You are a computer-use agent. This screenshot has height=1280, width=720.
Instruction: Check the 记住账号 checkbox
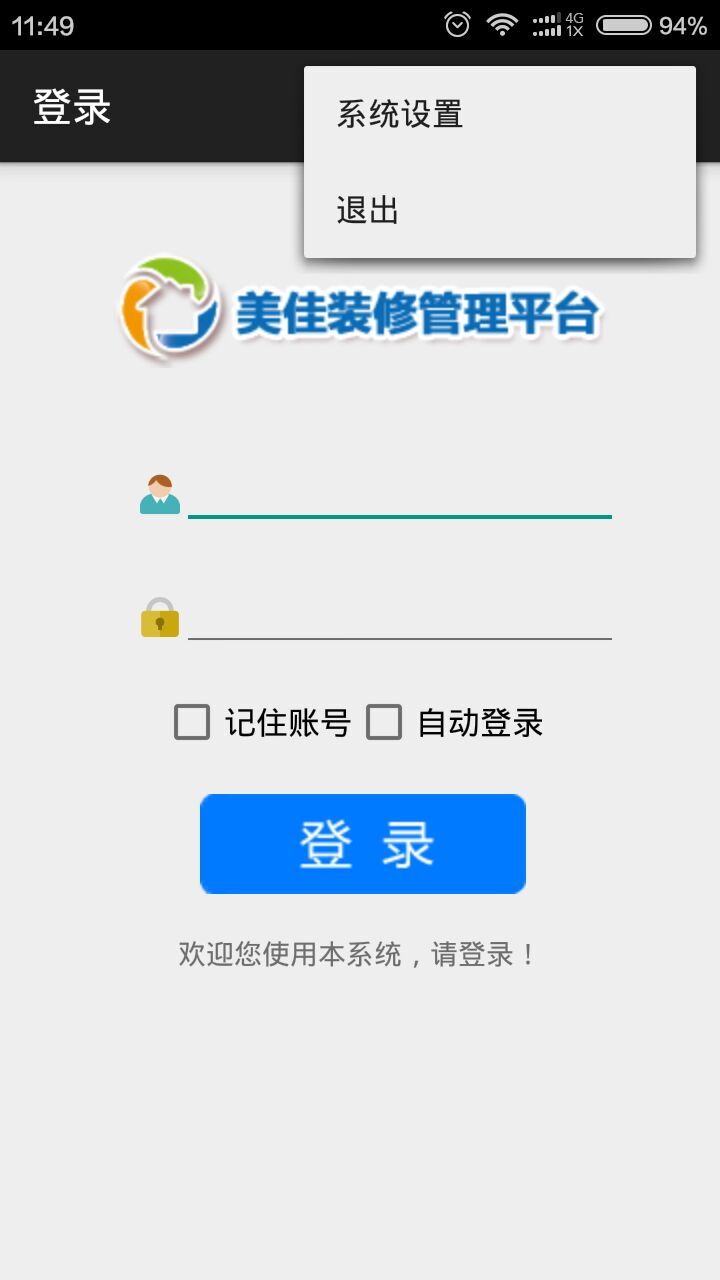[x=192, y=722]
